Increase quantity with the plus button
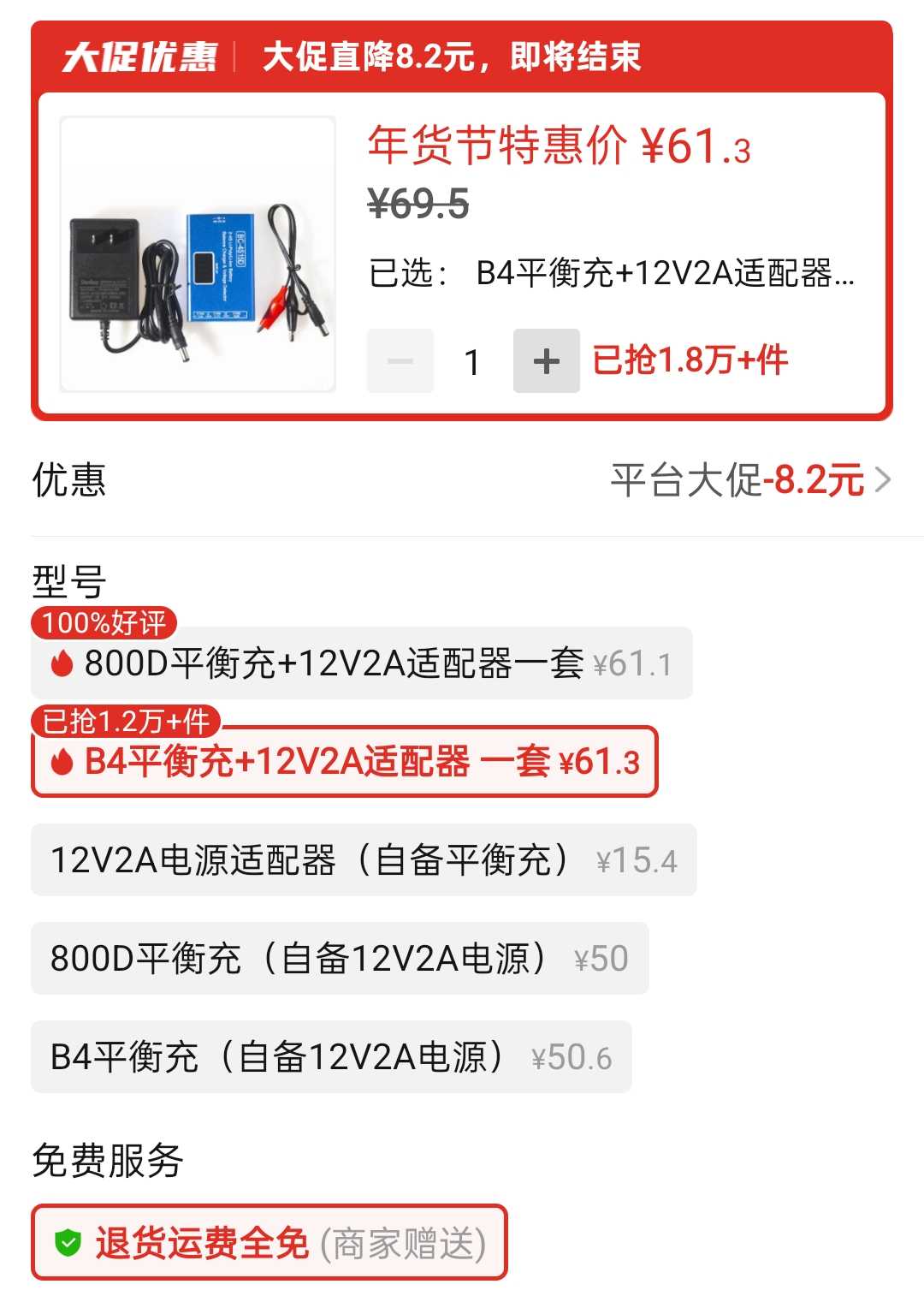Image resolution: width=924 pixels, height=1302 pixels. (x=546, y=361)
